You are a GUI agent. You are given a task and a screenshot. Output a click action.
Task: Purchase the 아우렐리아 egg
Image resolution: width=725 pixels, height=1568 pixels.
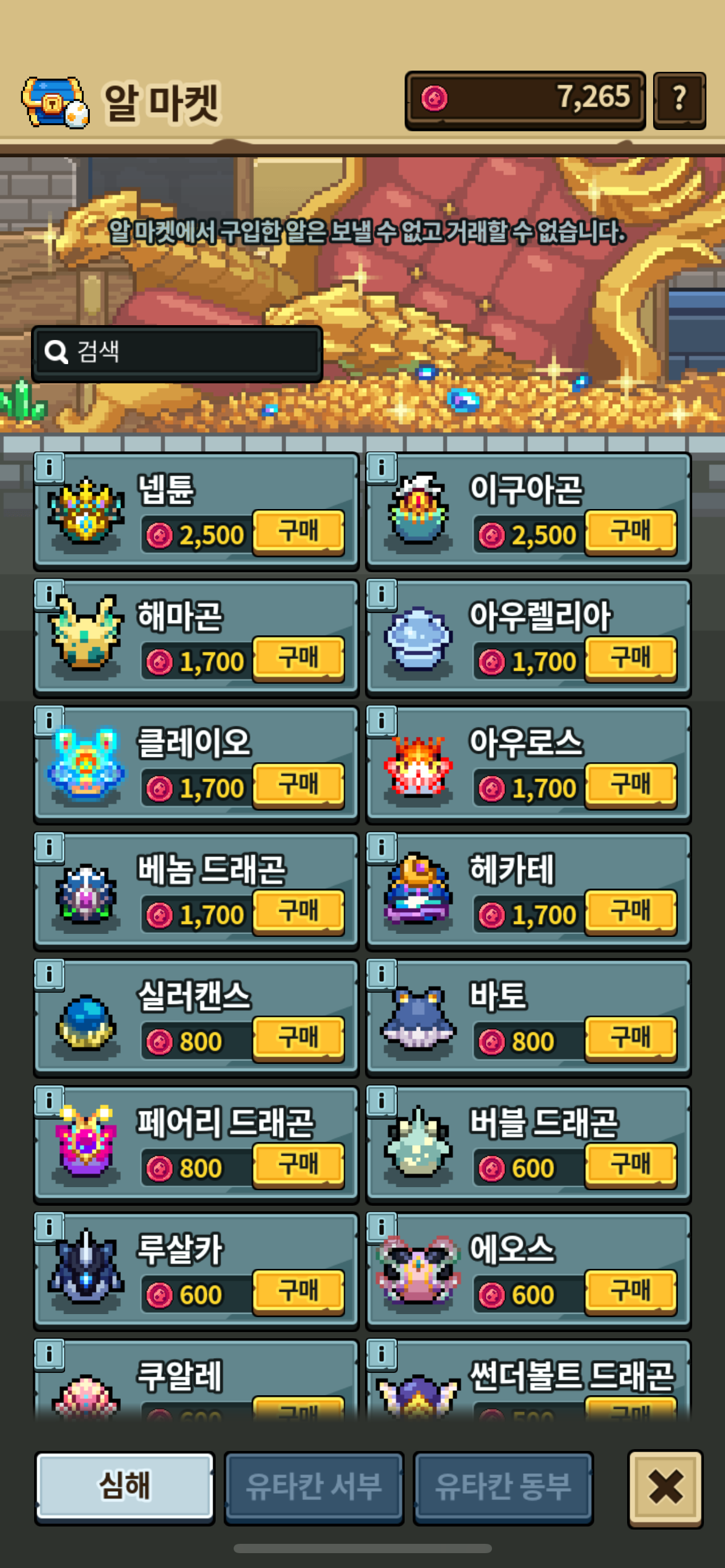click(630, 659)
